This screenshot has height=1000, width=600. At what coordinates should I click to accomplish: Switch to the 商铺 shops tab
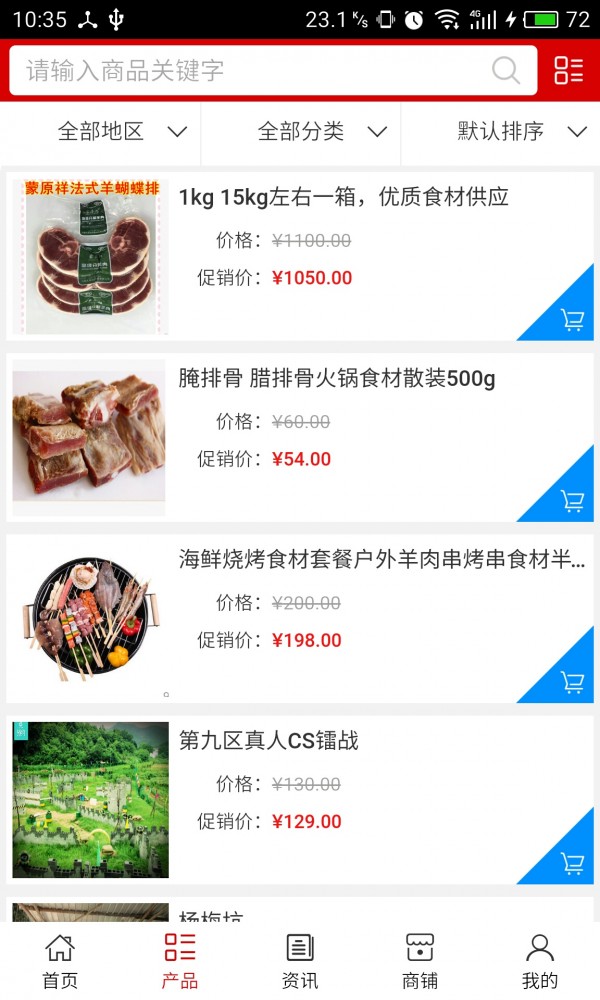420,960
